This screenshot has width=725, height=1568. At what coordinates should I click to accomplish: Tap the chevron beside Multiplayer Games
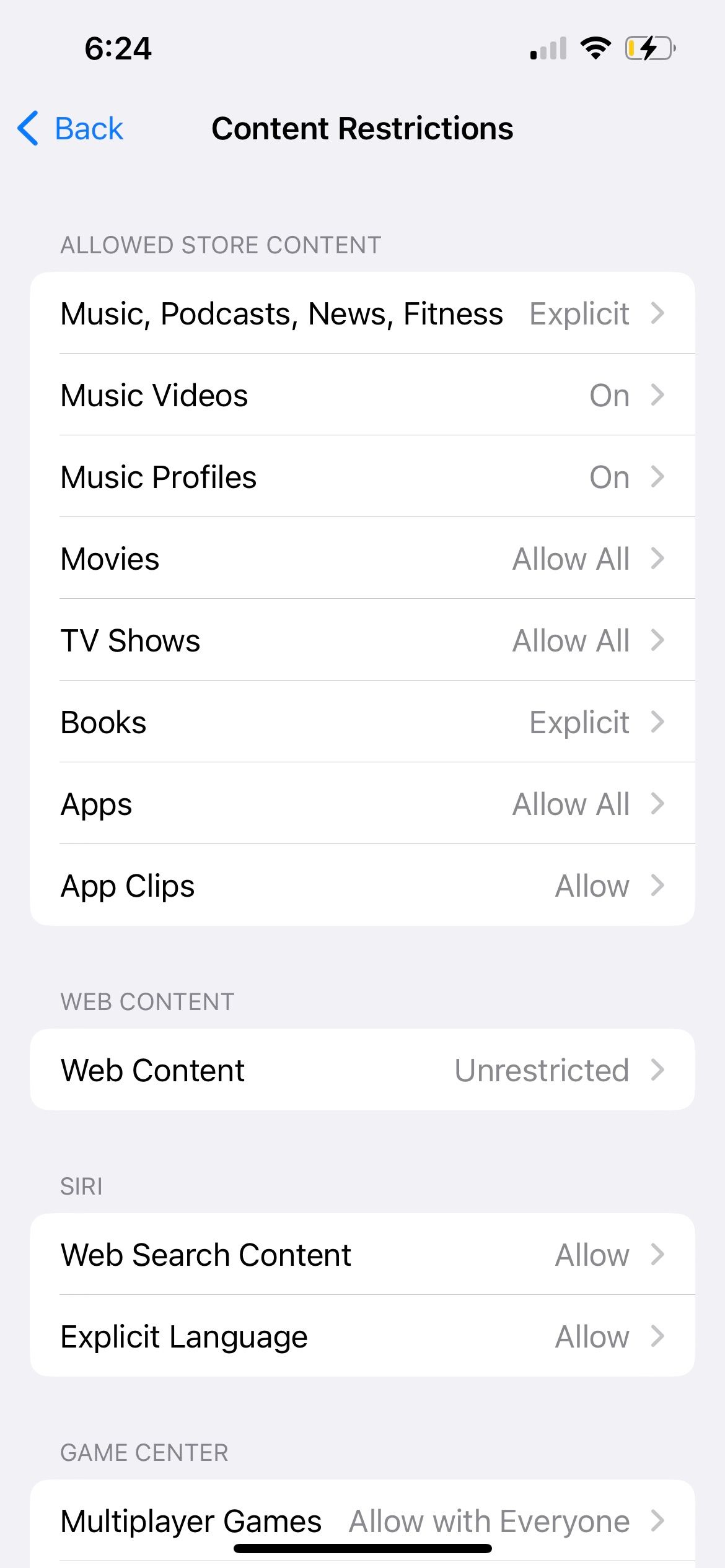[657, 1520]
